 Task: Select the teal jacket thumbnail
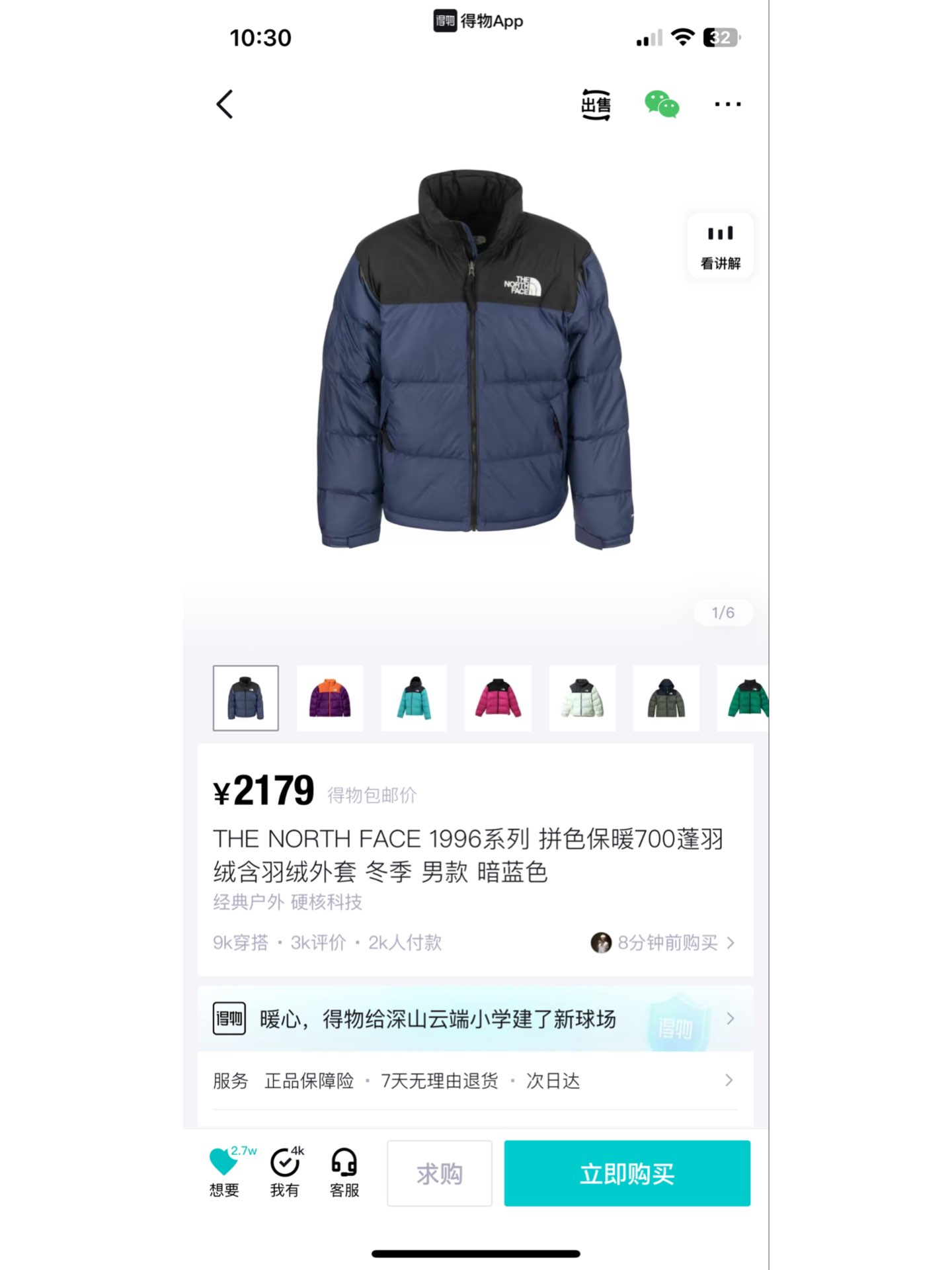[x=414, y=698]
